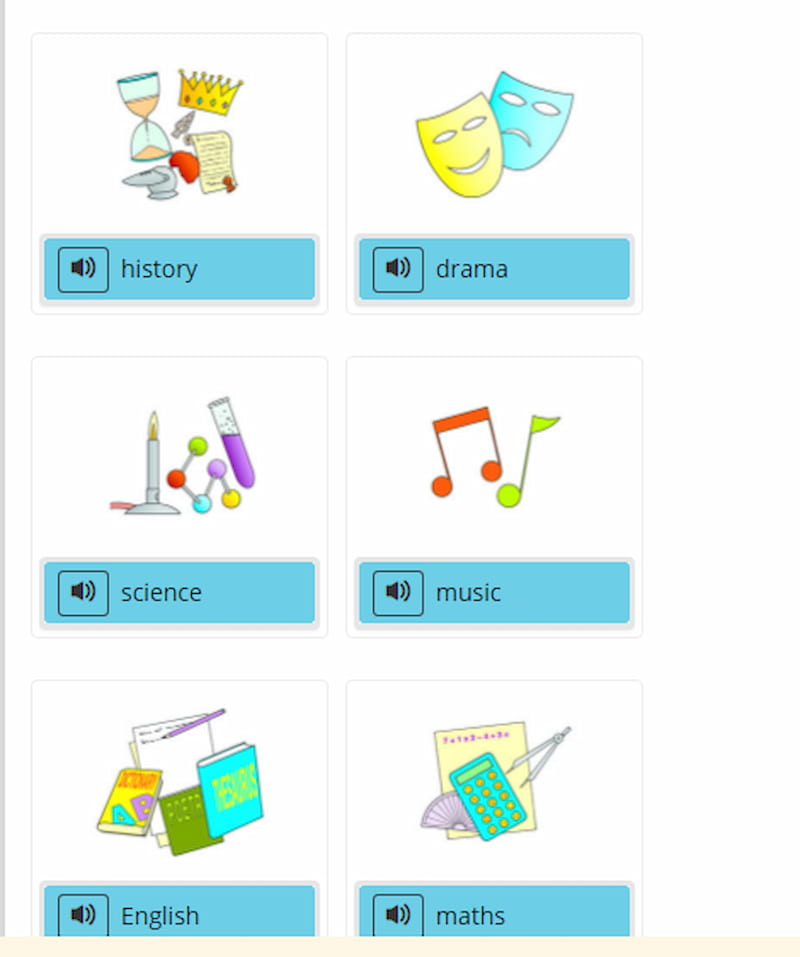The height and width of the screenshot is (957, 800).
Task: Hear the pronunciation of science
Action: pyautogui.click(x=83, y=593)
